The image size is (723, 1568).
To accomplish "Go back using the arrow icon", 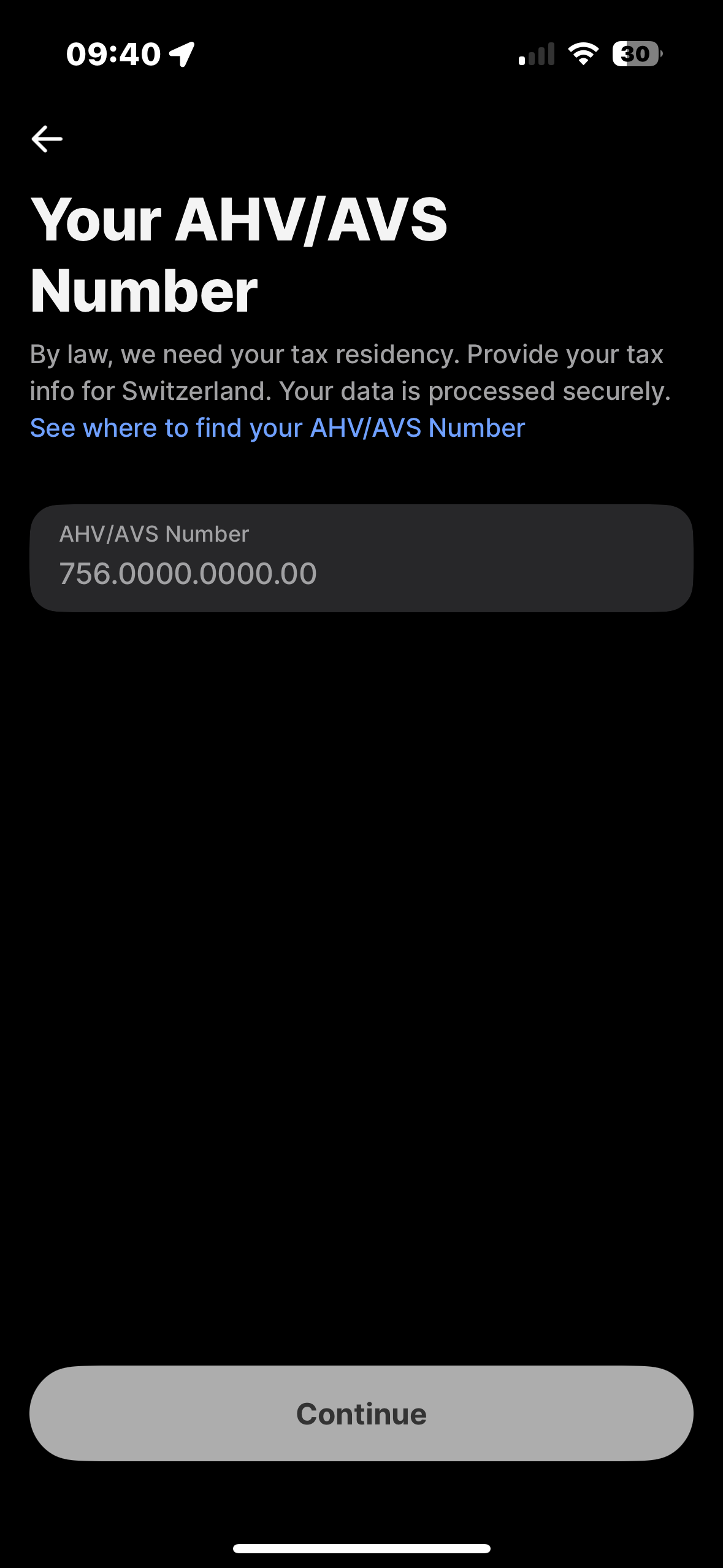I will point(47,139).
